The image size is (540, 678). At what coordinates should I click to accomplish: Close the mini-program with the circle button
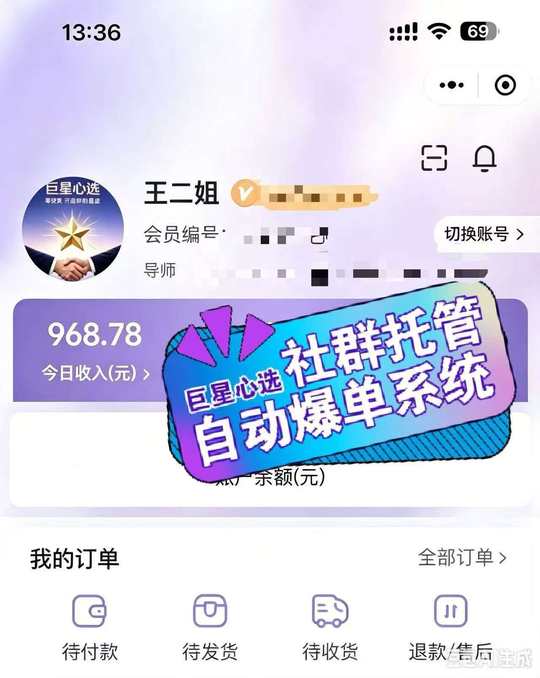pos(505,85)
